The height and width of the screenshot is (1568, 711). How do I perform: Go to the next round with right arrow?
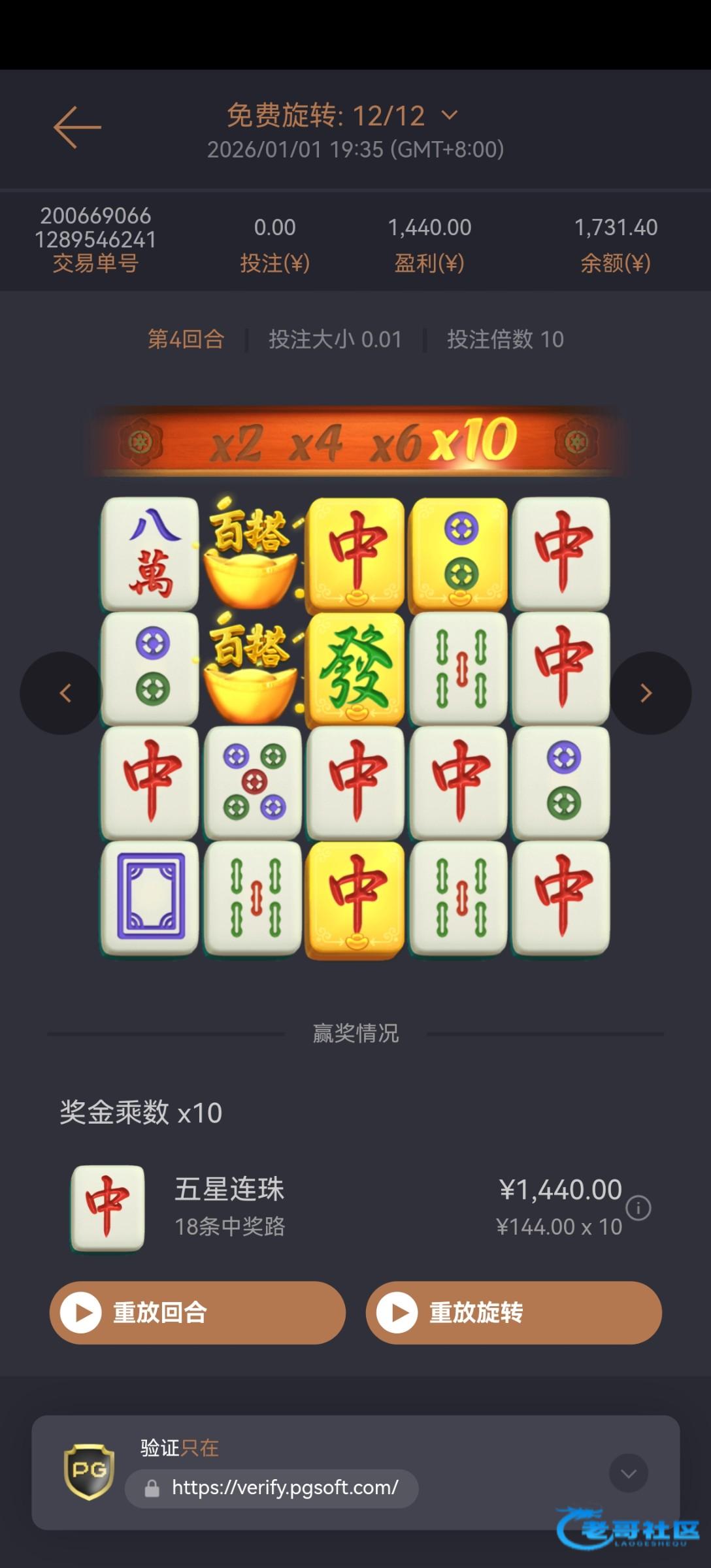coord(647,693)
